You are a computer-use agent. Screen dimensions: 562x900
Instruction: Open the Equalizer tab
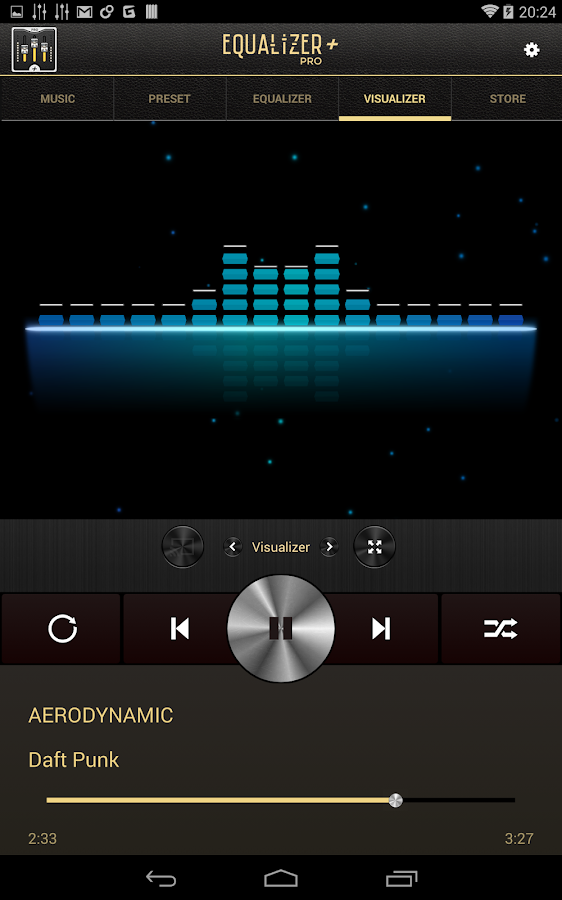tap(282, 99)
